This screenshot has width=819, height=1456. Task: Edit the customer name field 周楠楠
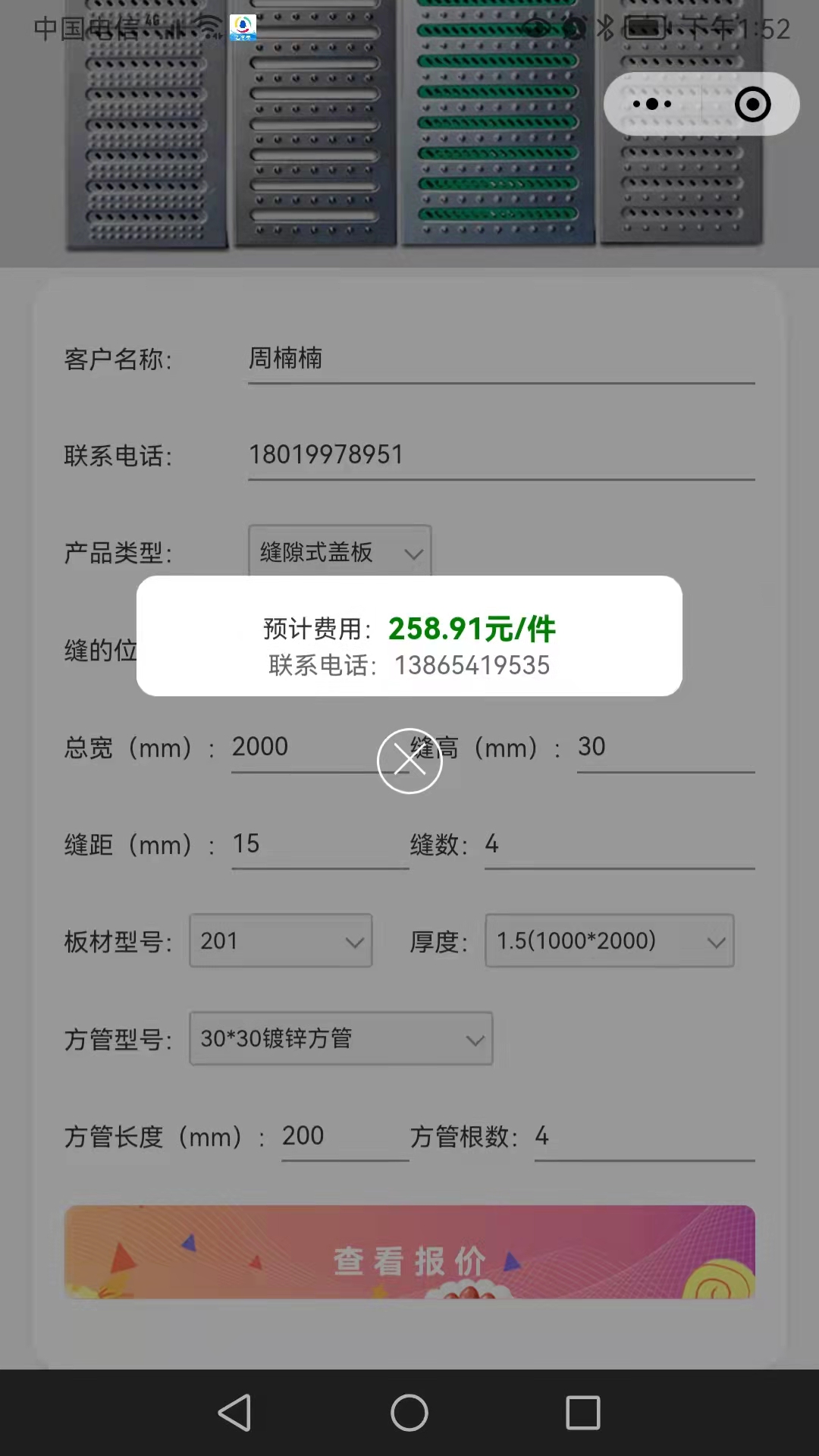coord(501,359)
